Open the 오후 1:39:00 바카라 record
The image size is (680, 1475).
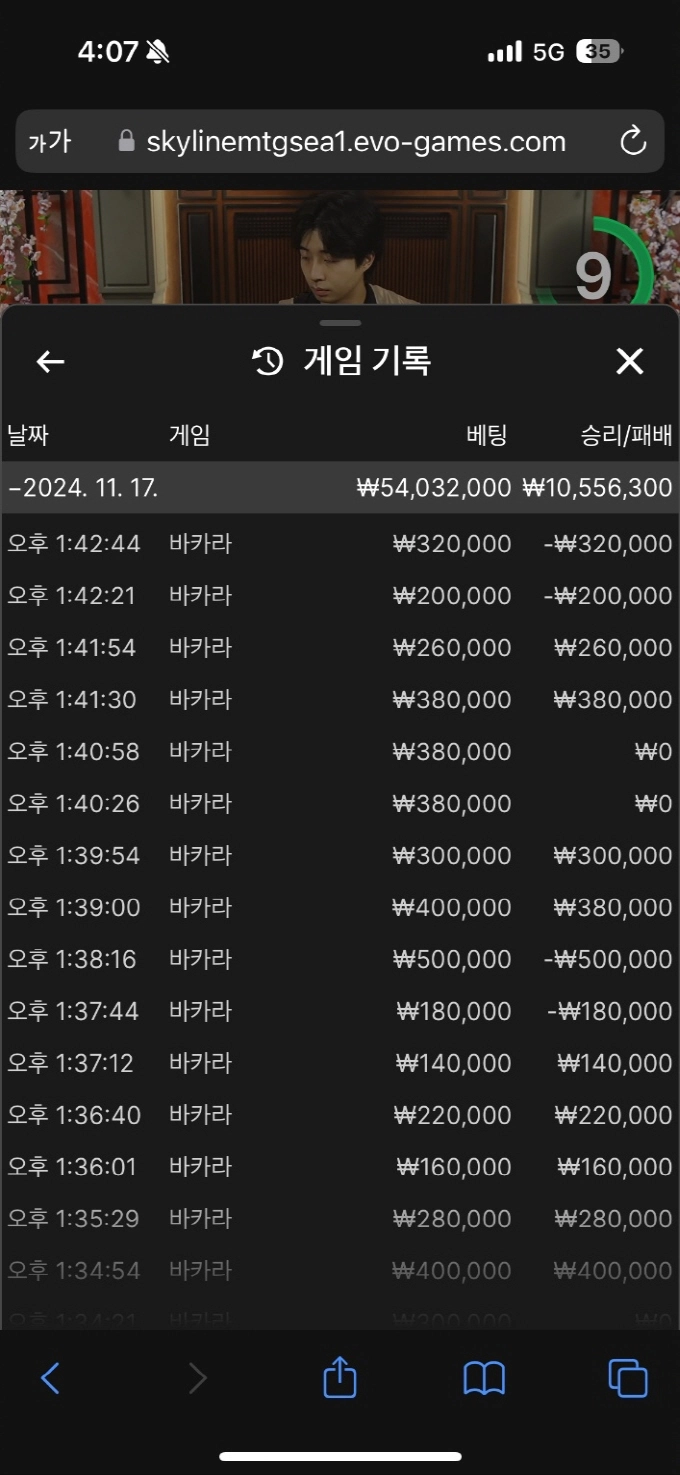[x=340, y=908]
